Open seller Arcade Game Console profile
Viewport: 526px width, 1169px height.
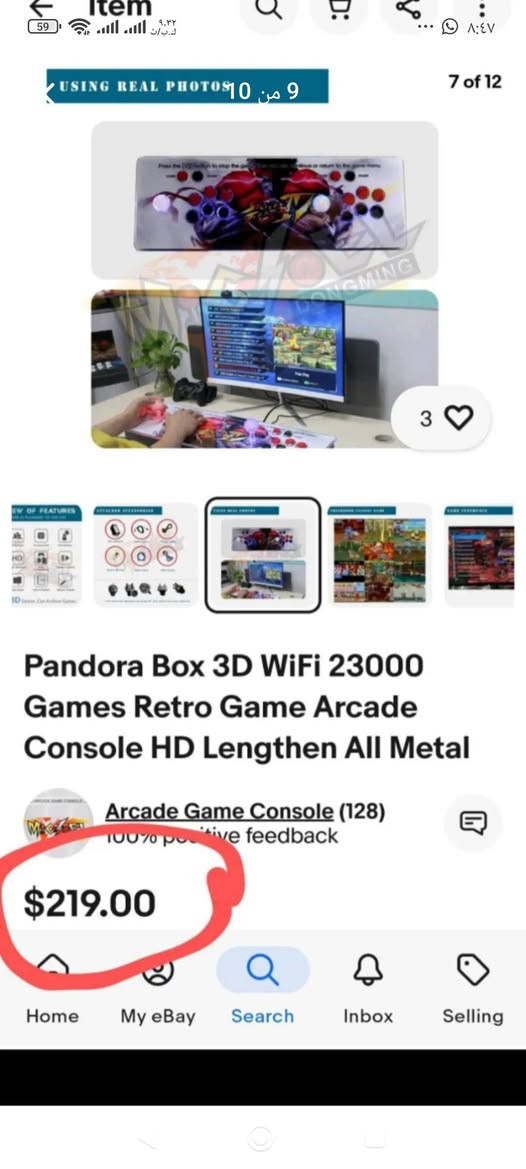pyautogui.click(x=219, y=811)
